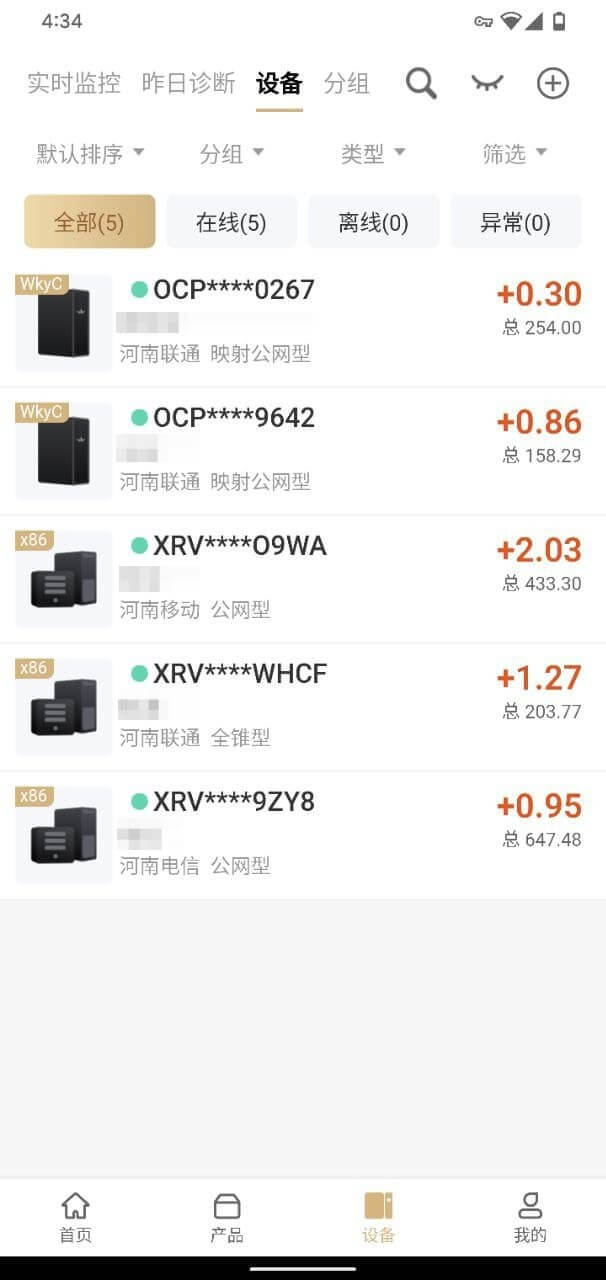Go to the 首页 home tab
606x1280 pixels.
75,1217
